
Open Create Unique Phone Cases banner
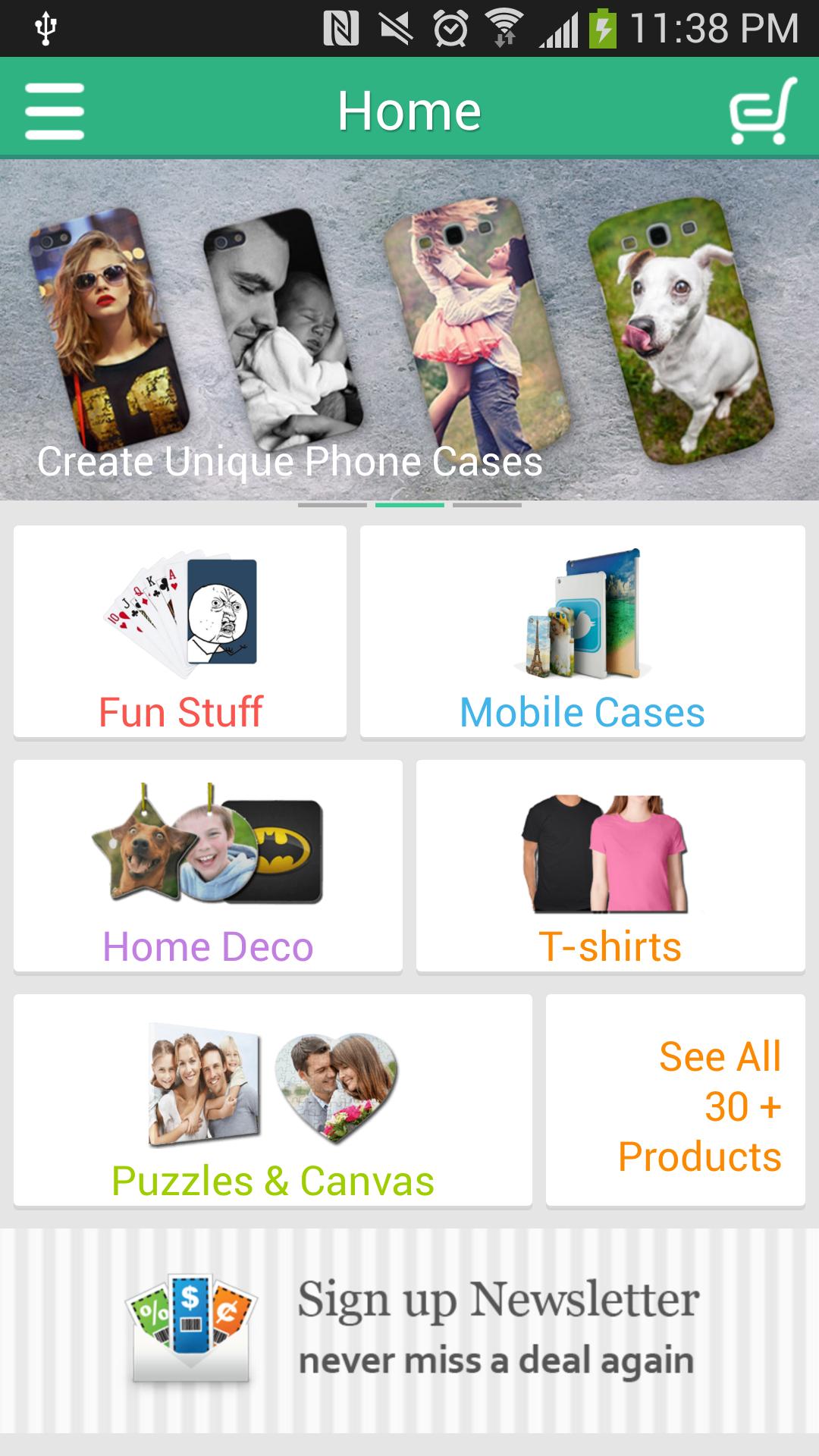pyautogui.click(x=409, y=330)
